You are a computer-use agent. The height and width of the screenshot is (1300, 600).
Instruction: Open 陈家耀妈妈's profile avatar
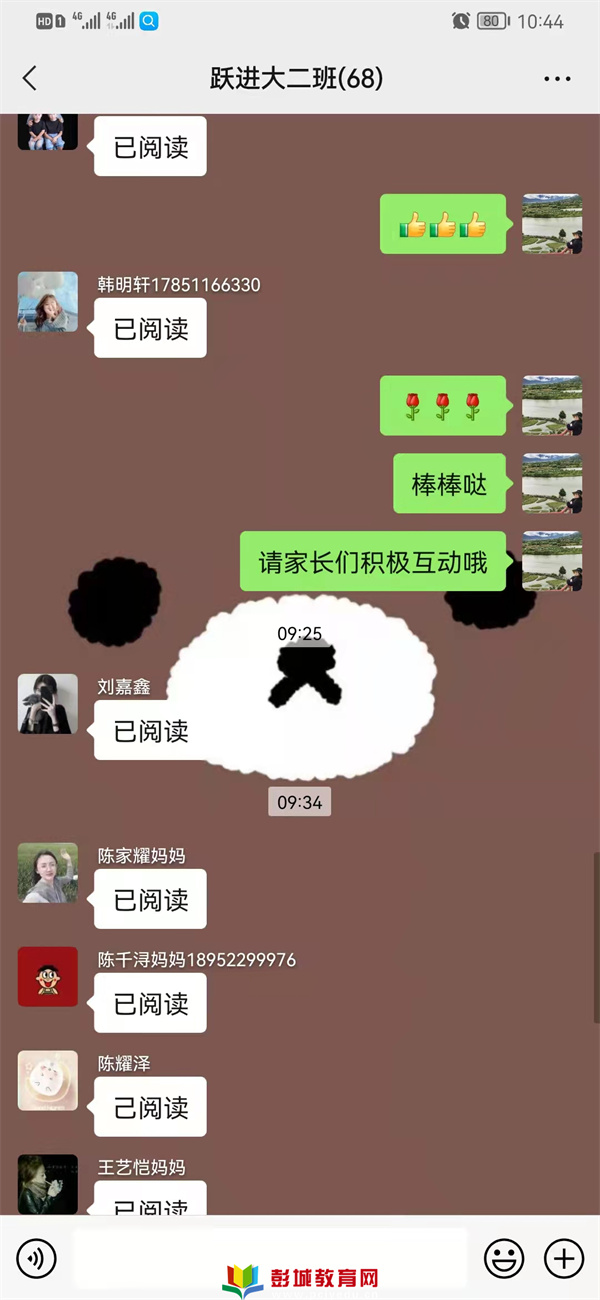(48, 872)
